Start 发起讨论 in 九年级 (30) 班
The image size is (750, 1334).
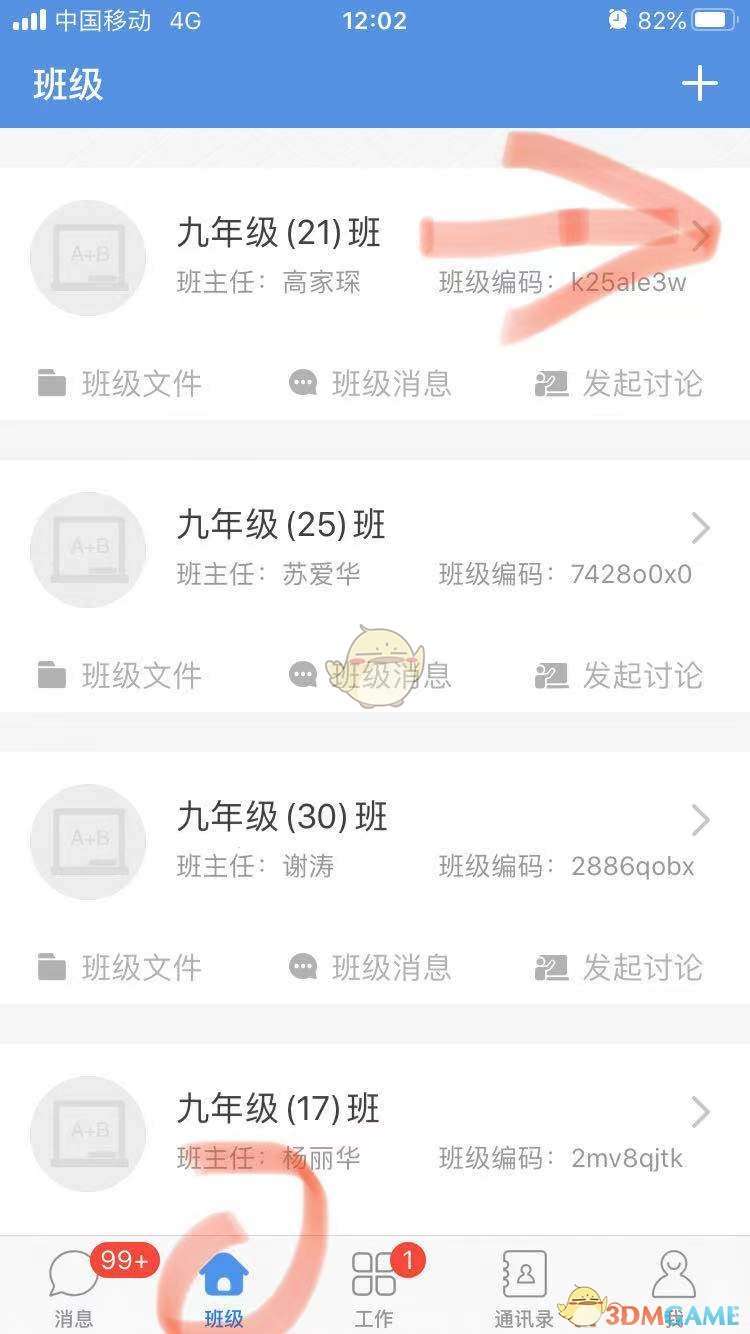pyautogui.click(x=618, y=967)
